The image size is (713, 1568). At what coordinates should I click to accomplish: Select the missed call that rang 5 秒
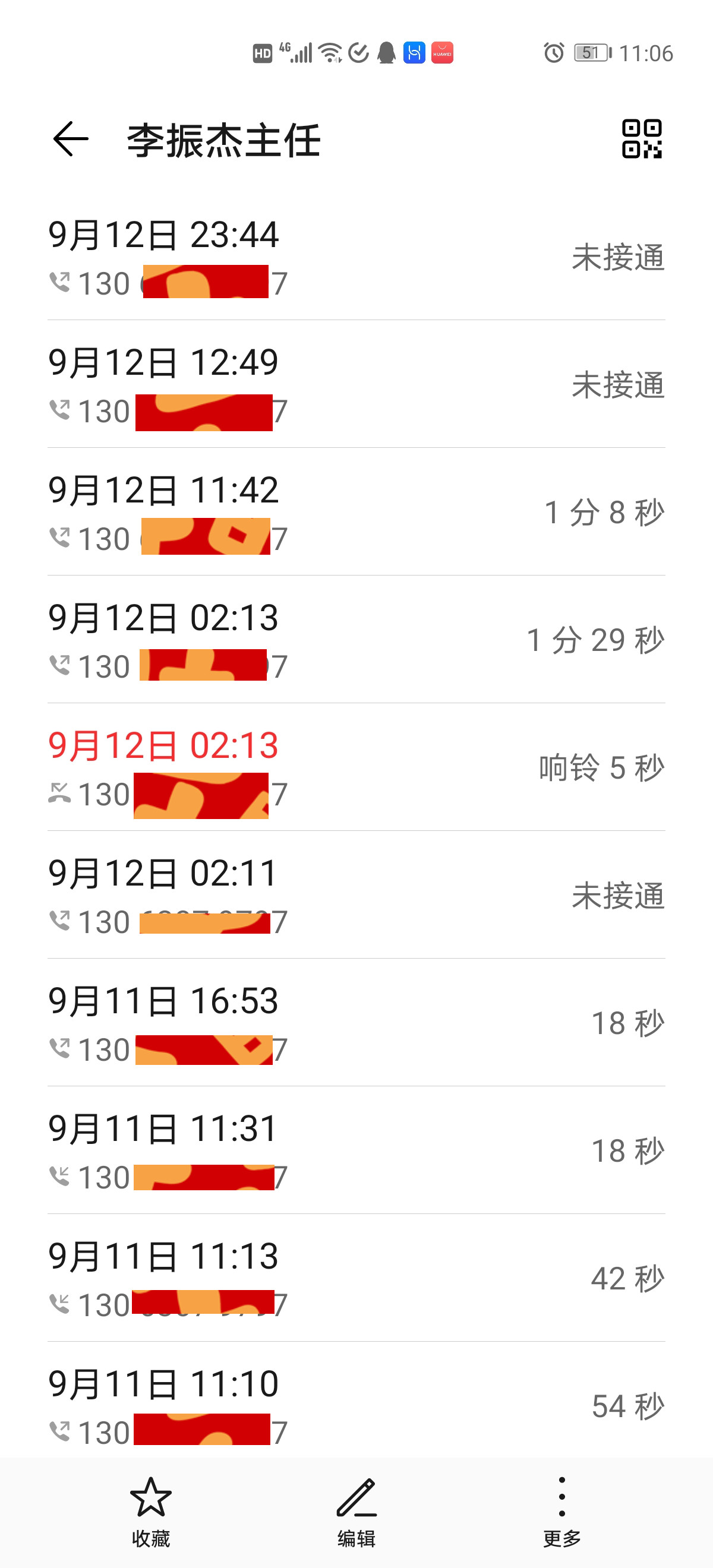356,768
